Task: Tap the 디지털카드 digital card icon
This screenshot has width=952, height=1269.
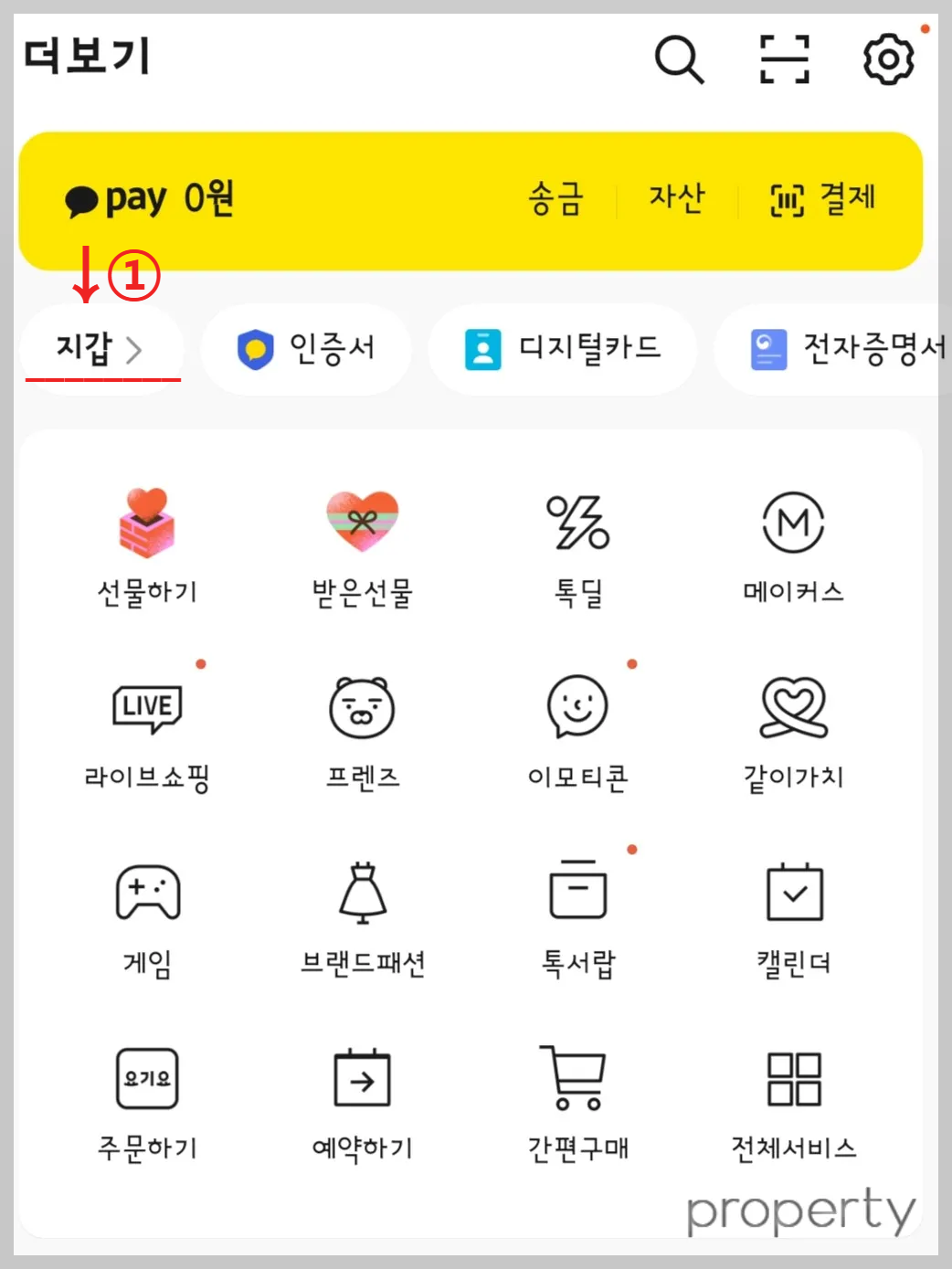Action: click(562, 349)
